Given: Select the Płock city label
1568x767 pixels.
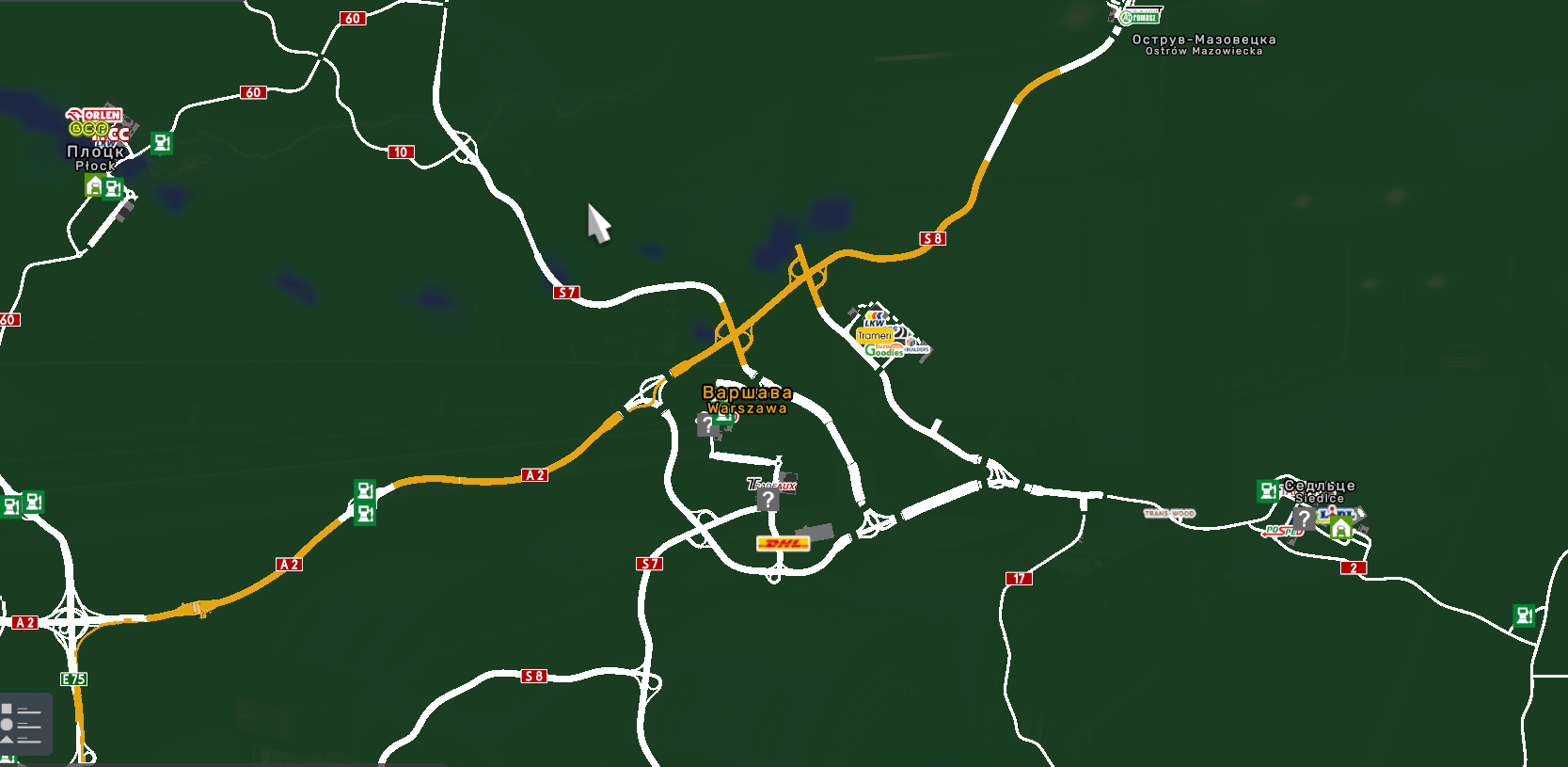Looking at the screenshot, I should click(95, 157).
